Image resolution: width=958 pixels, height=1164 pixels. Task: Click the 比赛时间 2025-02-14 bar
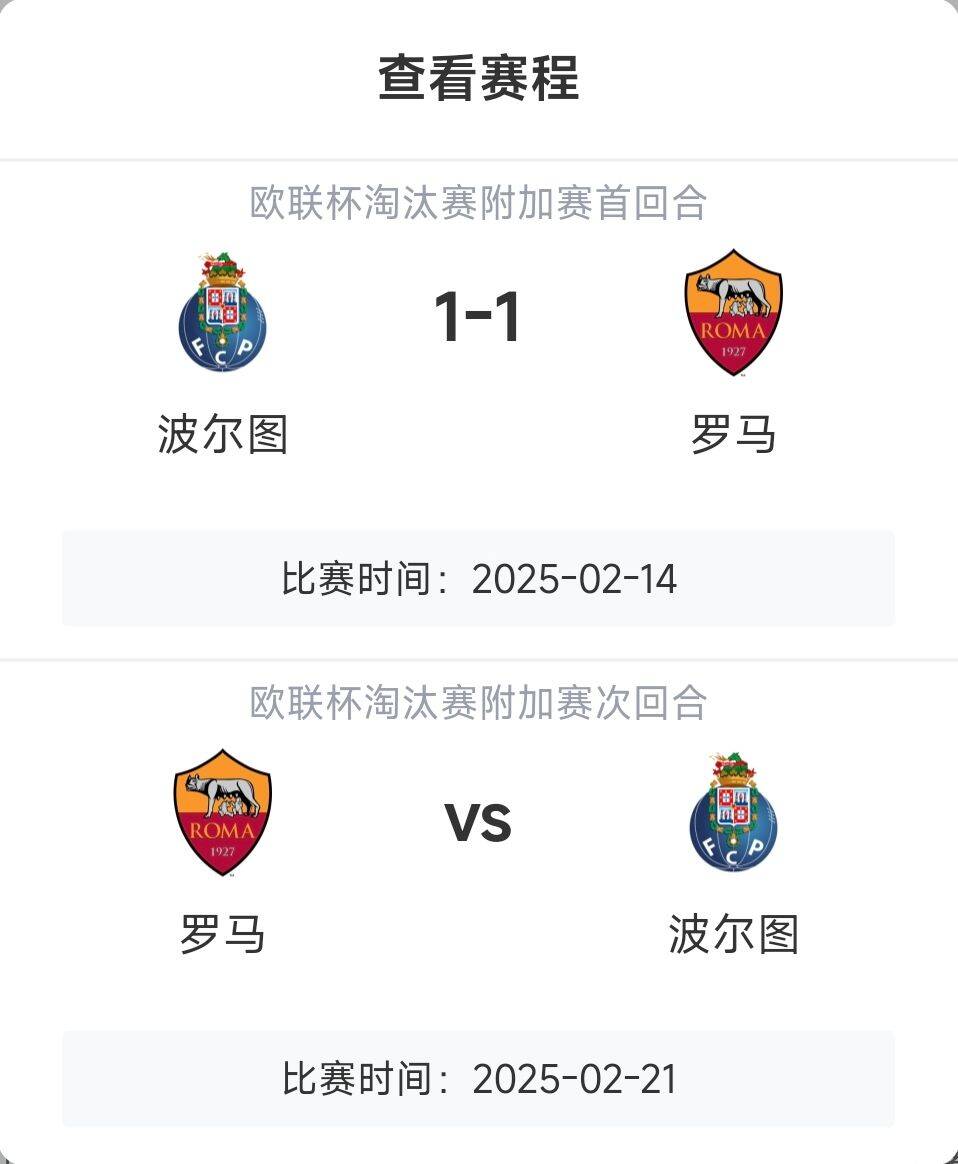click(479, 578)
